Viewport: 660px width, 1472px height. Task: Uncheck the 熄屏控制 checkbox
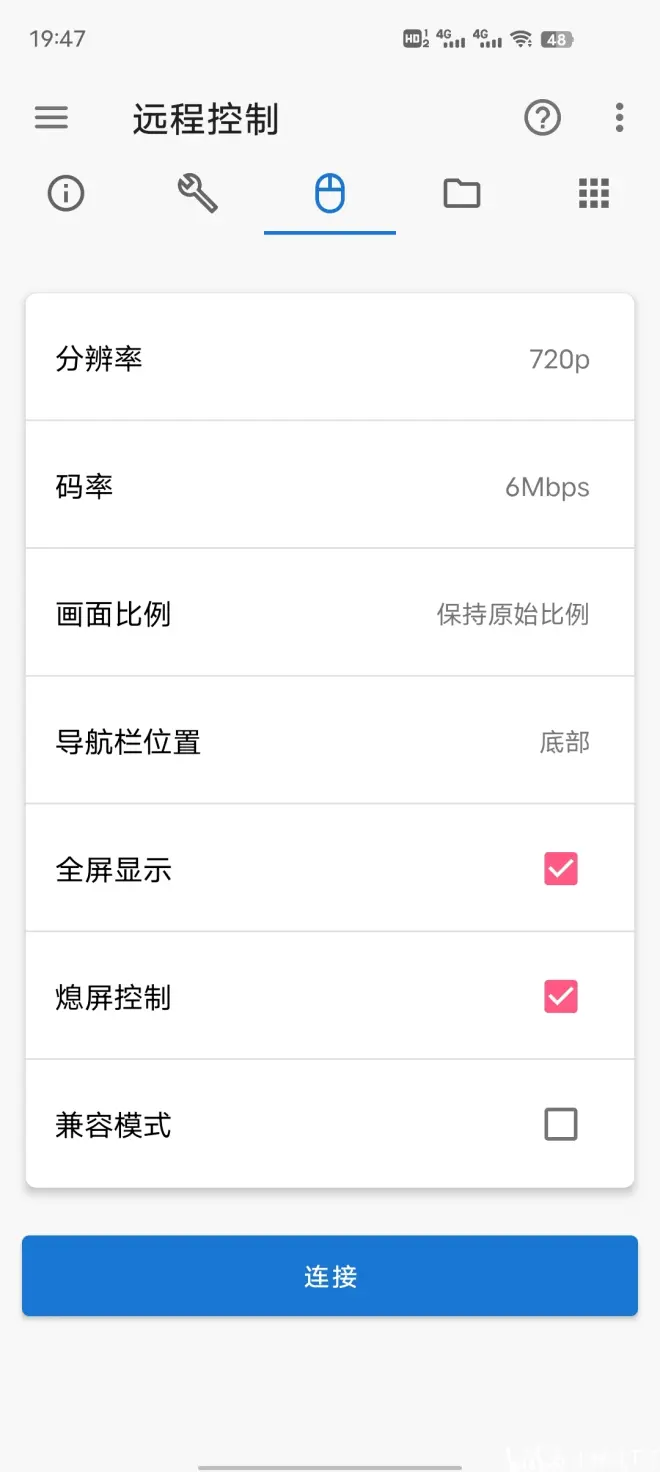[x=561, y=996]
